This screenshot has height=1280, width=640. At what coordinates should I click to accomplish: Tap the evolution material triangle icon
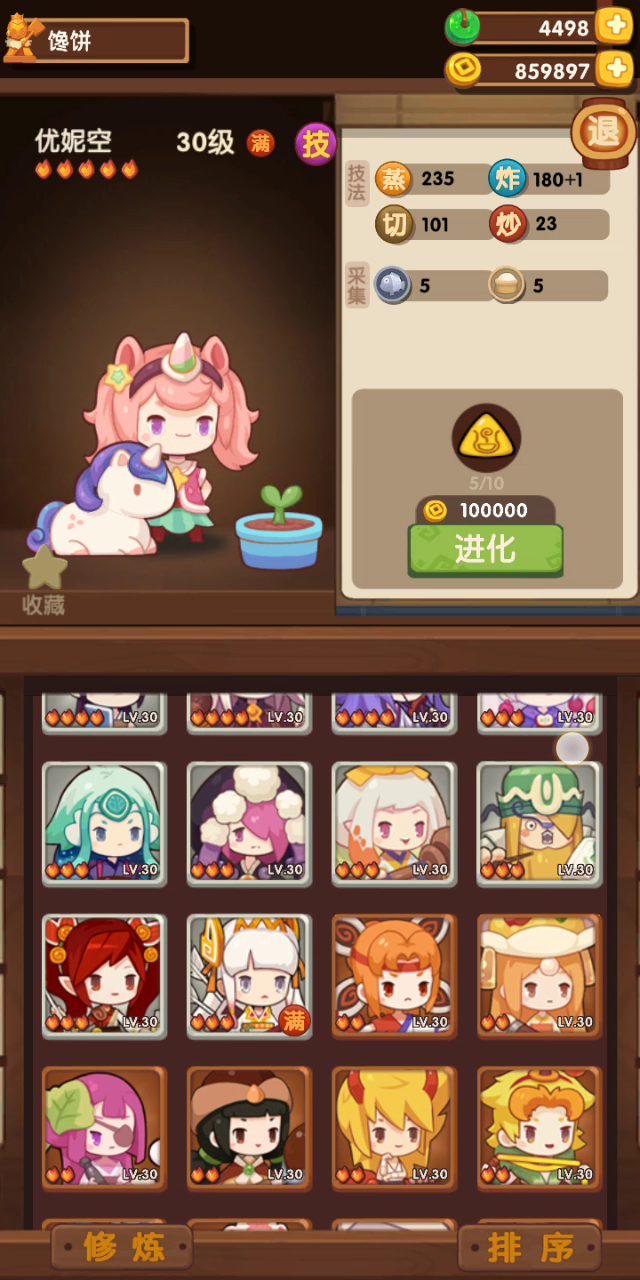pyautogui.click(x=485, y=438)
